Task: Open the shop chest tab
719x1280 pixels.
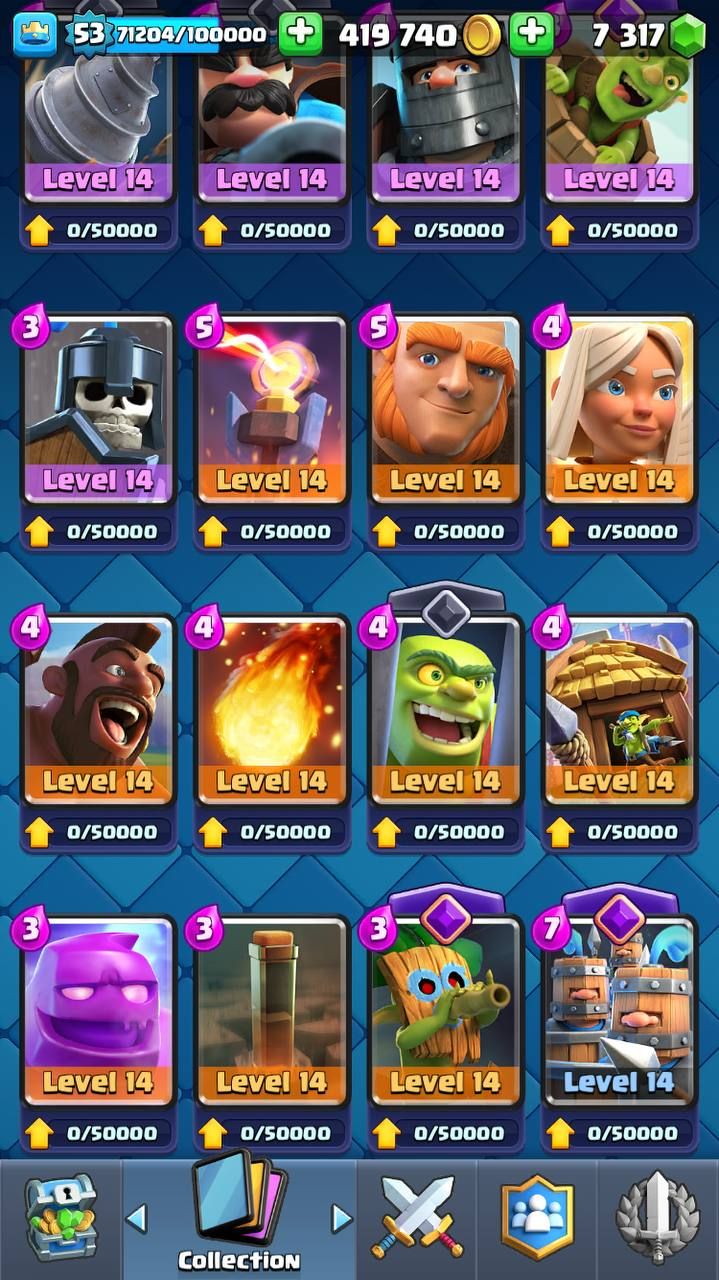Action: 60,1218
